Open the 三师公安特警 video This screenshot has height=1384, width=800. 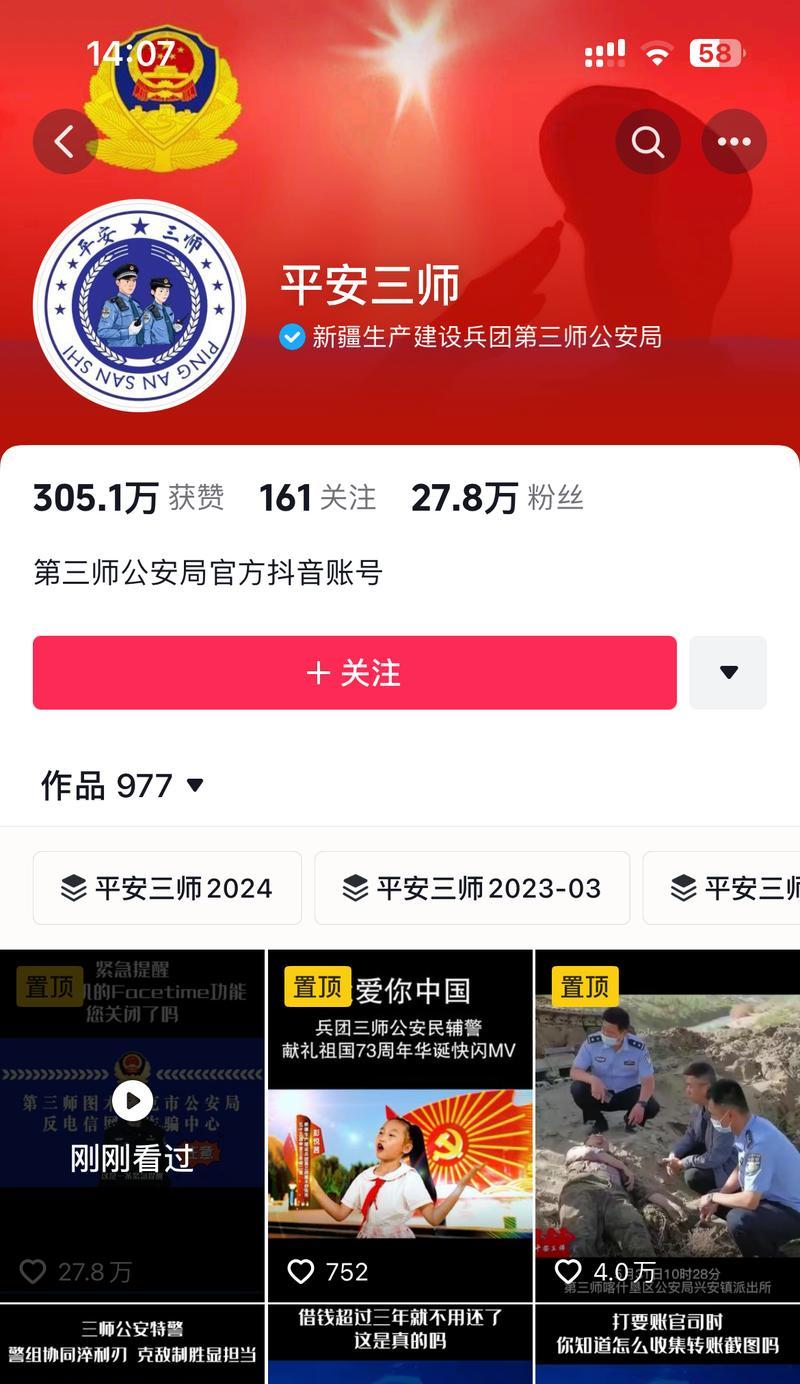[x=132, y=1344]
